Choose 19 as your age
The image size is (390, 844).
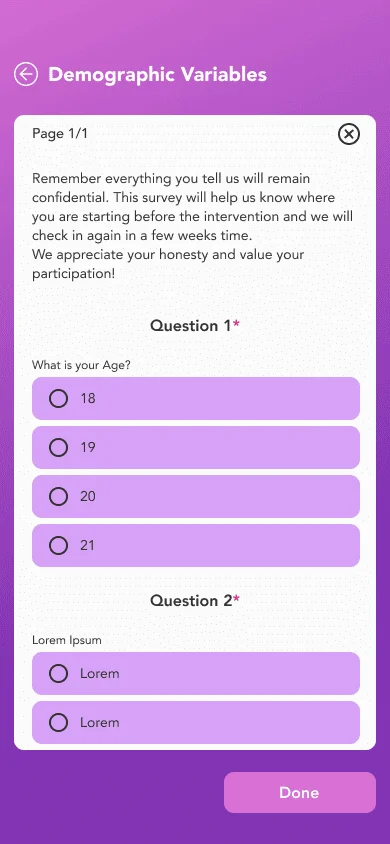(196, 447)
